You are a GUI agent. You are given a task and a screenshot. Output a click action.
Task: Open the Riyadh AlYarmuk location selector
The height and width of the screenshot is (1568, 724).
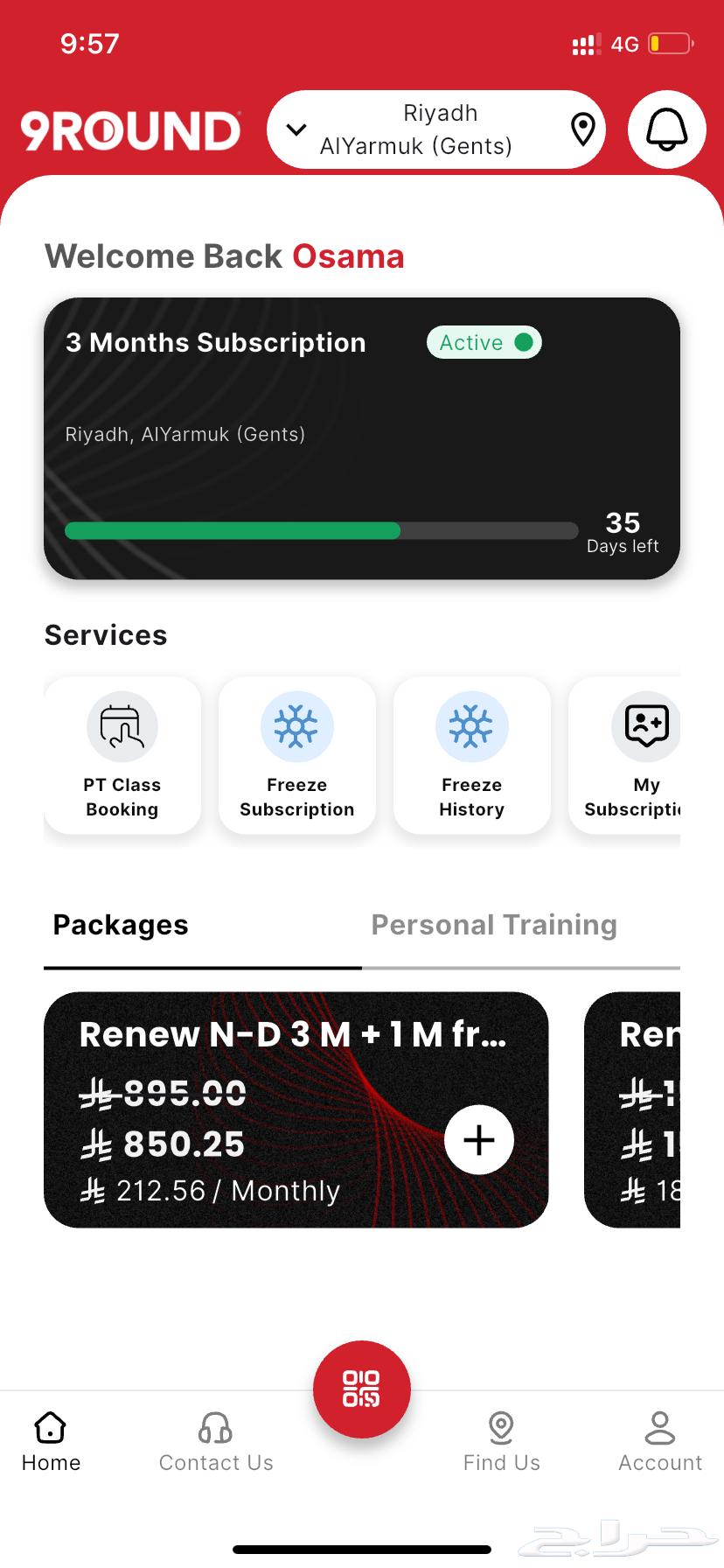[x=437, y=129]
